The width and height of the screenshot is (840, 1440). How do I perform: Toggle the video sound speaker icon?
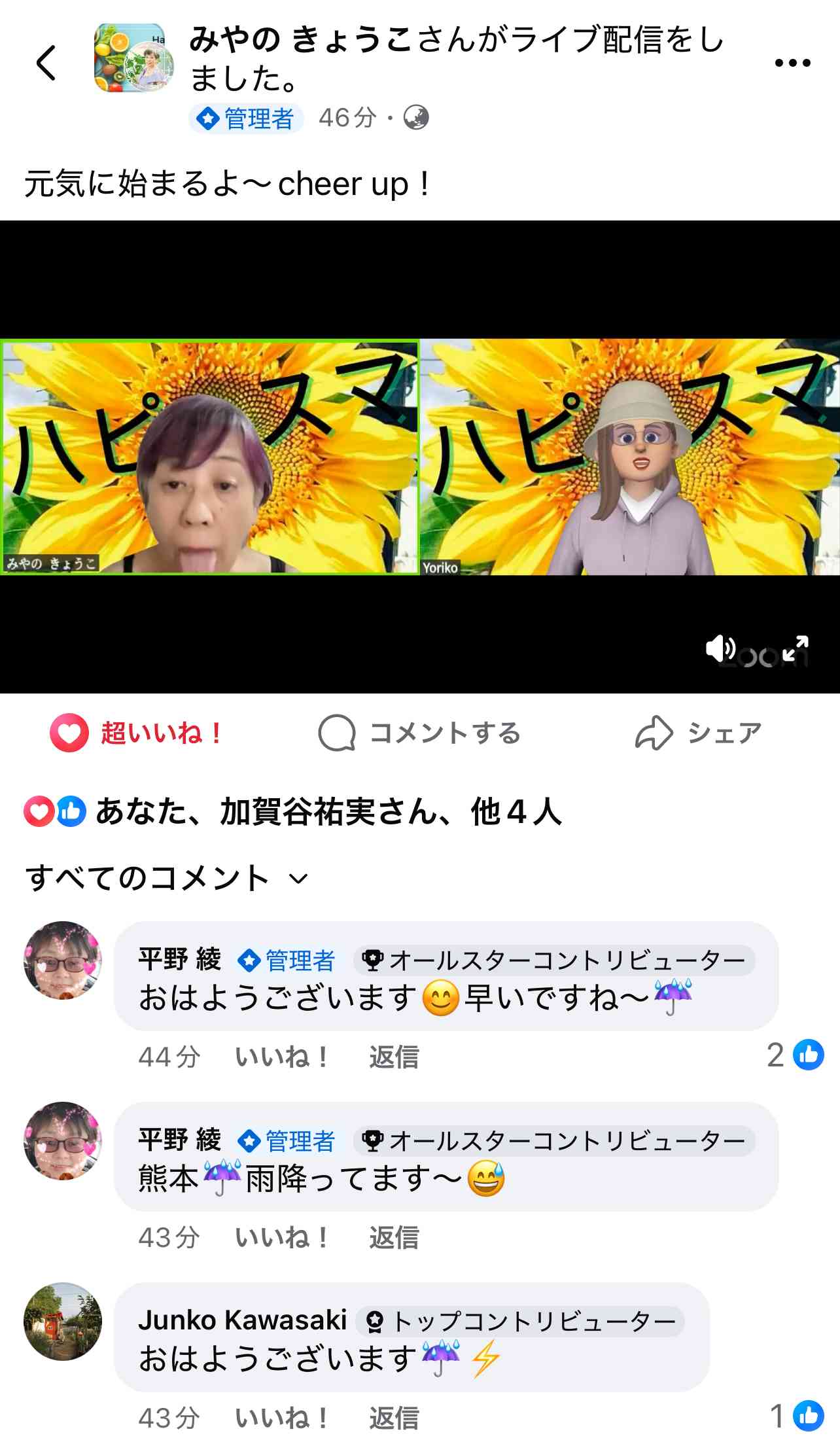[720, 648]
